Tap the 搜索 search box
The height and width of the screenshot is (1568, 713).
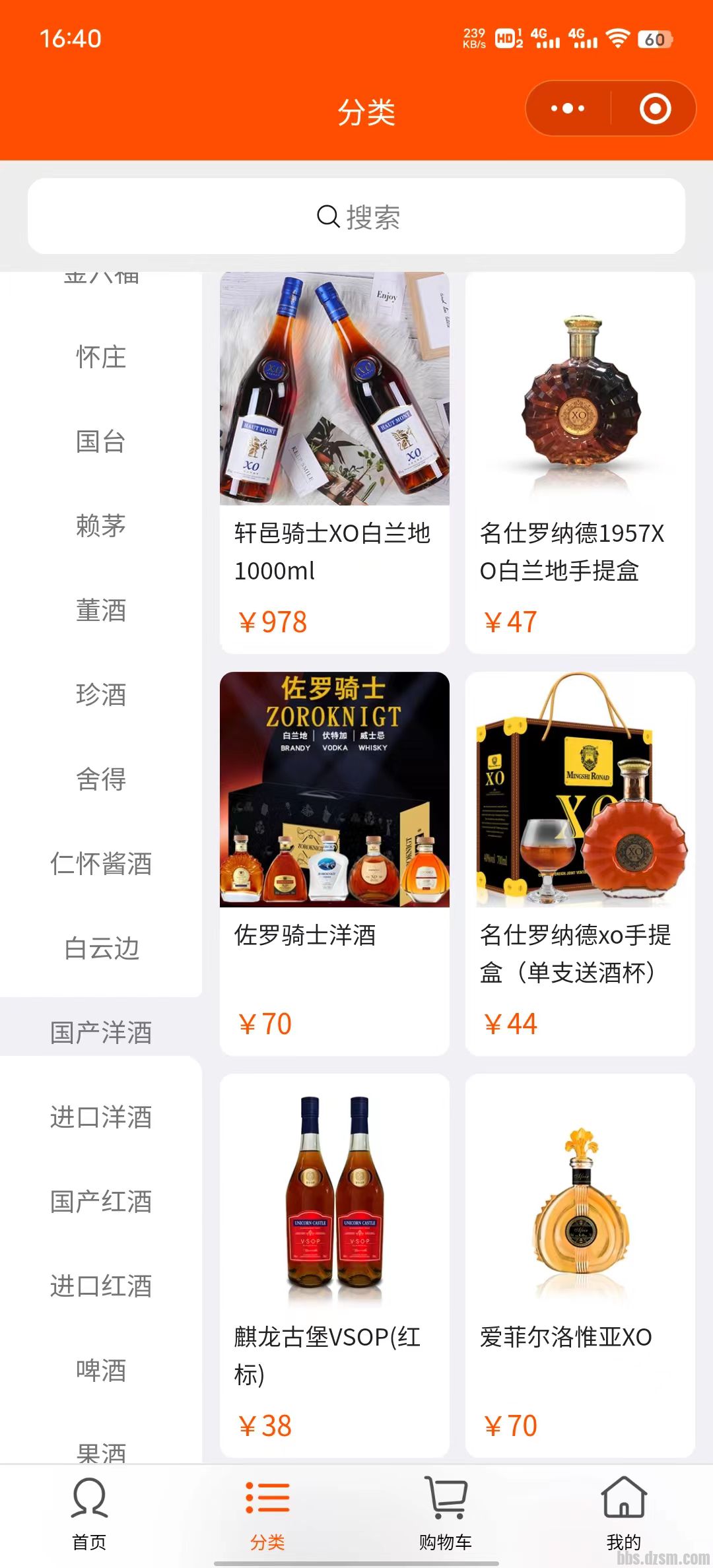point(356,216)
